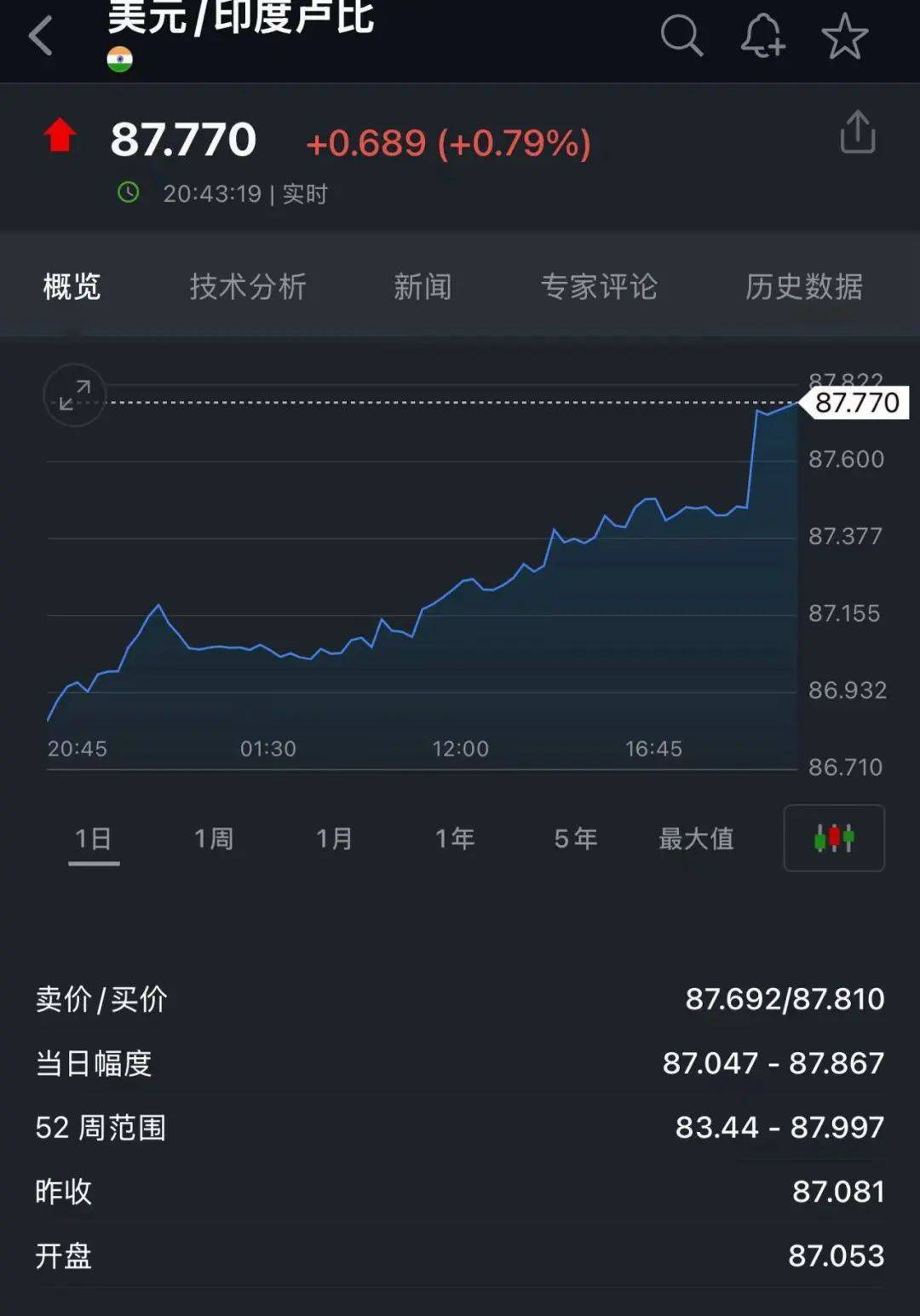Tap the star to favorite this pair
The image size is (920, 1316).
844,36
